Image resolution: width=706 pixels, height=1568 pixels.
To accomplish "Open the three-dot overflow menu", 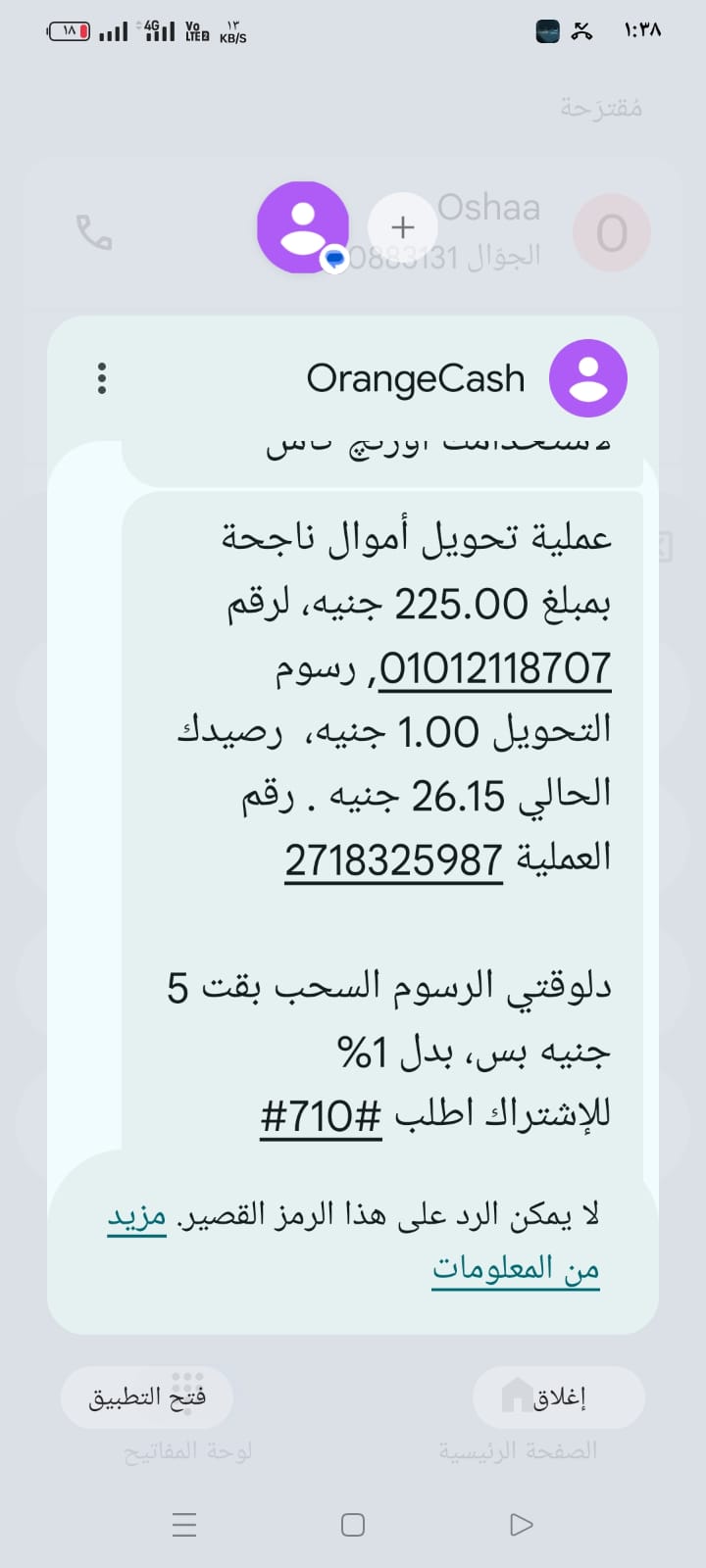I will click(102, 378).
